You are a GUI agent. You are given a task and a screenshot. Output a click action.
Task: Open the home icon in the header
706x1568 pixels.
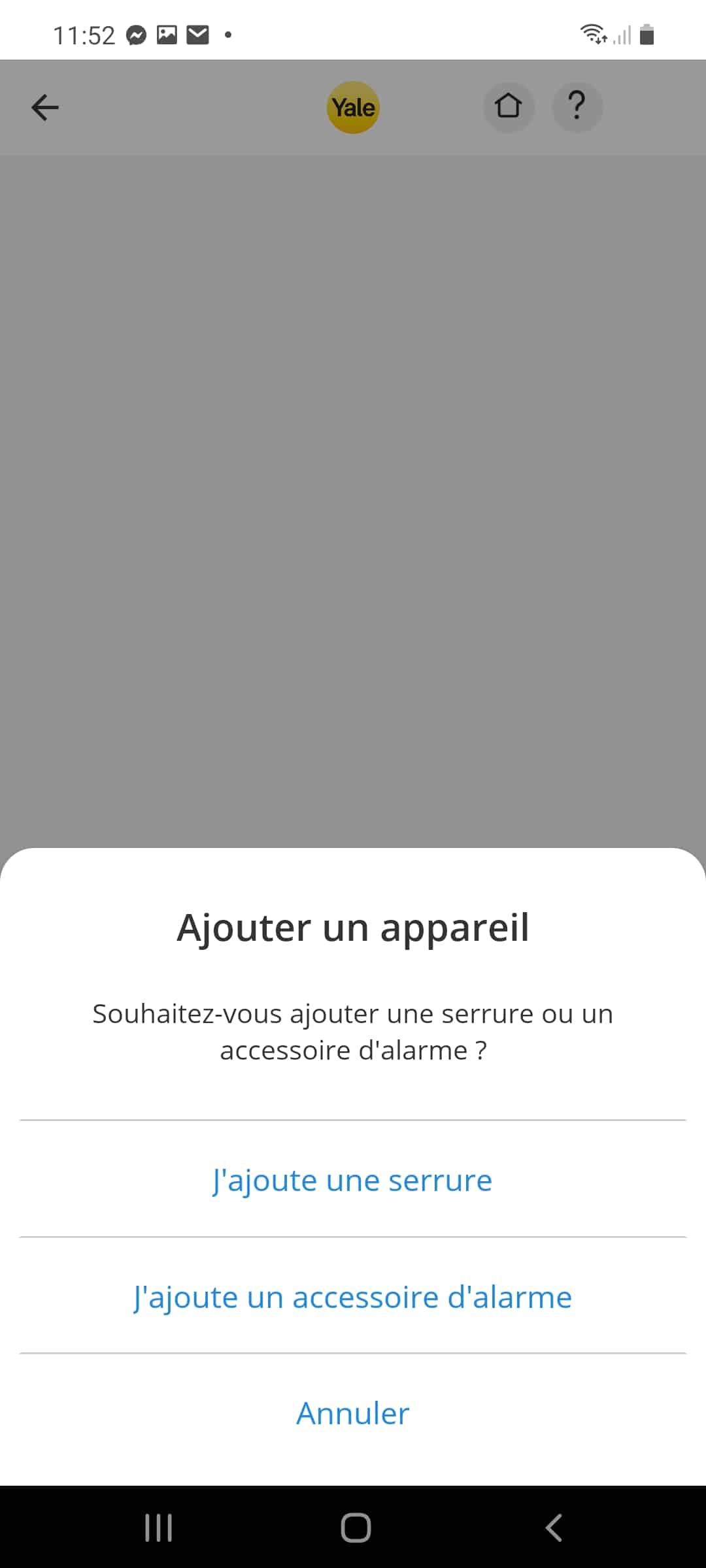click(x=509, y=107)
